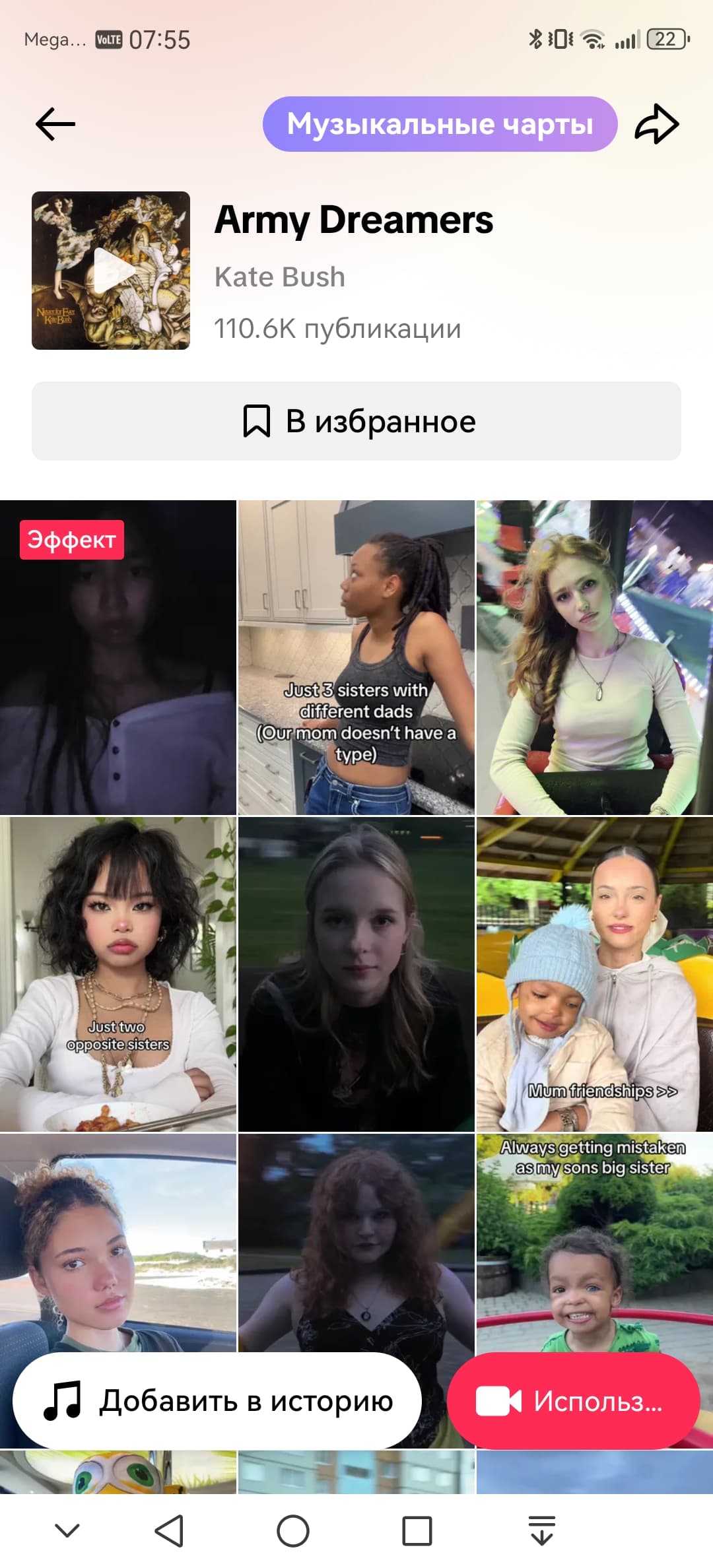This screenshot has height=1568, width=713.
Task: Open the '3 sisters with different dads' video
Action: click(356, 657)
